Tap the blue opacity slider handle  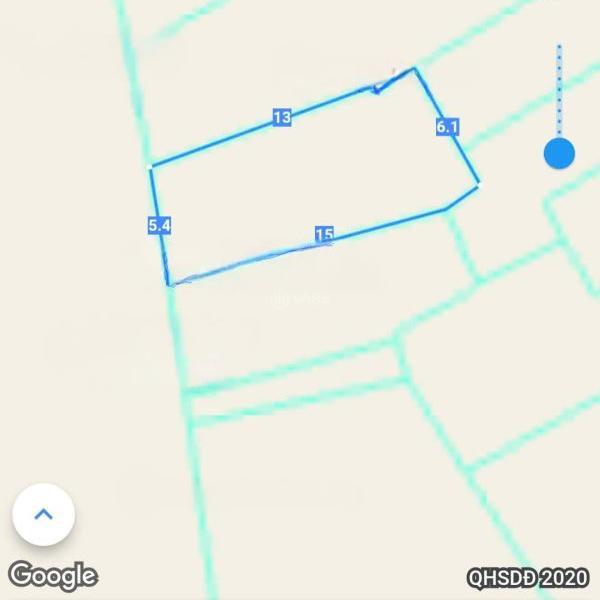pos(559,153)
